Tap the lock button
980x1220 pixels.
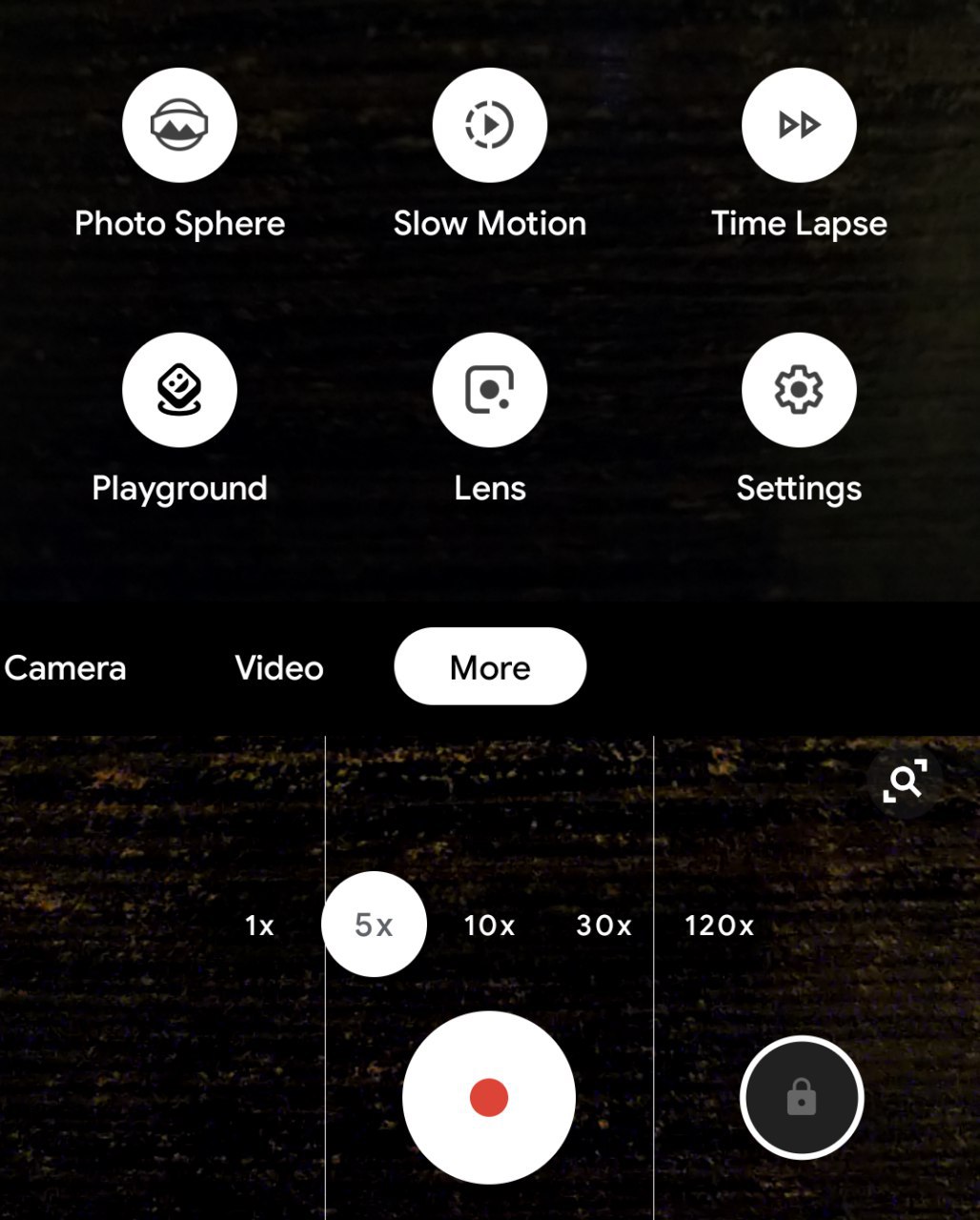point(801,1098)
